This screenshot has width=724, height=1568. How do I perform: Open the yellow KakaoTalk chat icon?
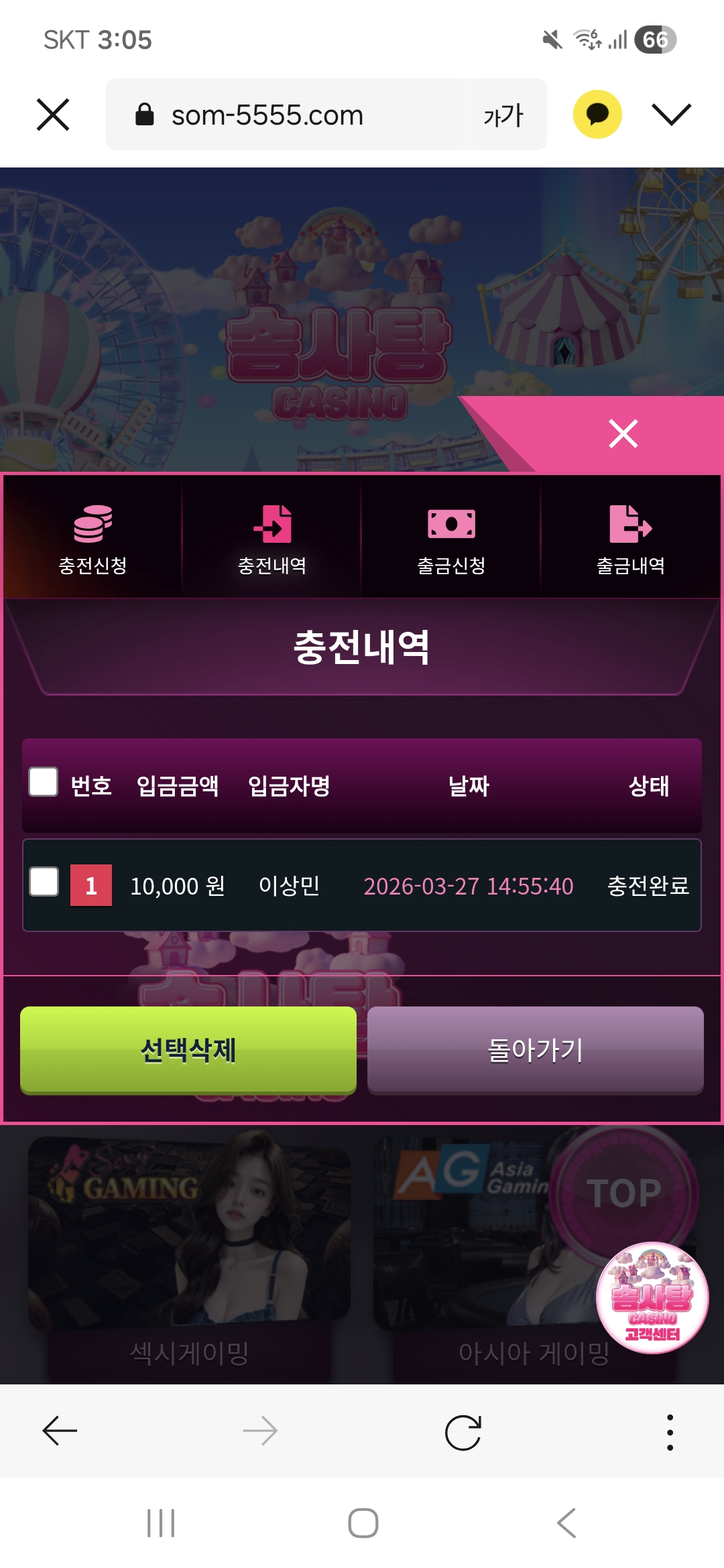(597, 115)
